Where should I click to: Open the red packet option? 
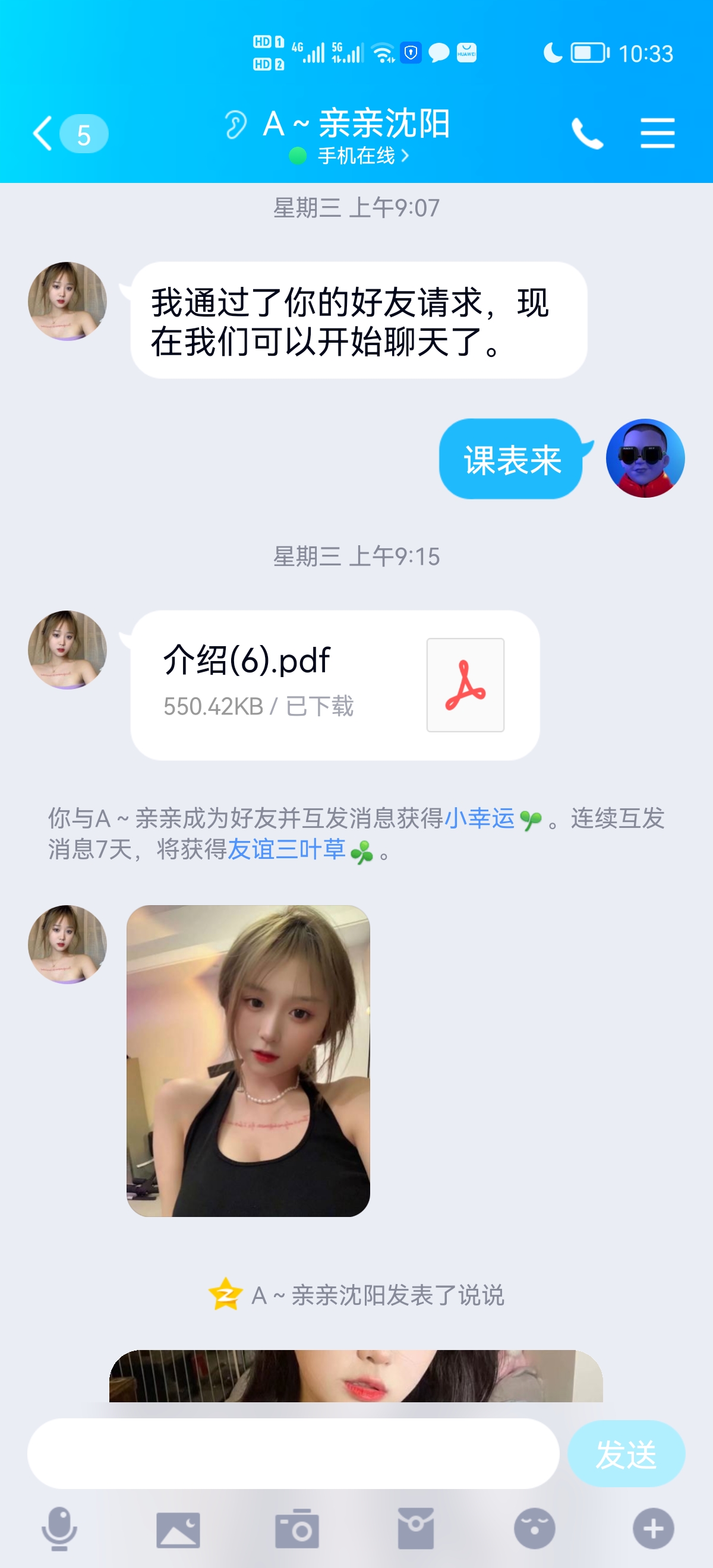click(x=416, y=1528)
